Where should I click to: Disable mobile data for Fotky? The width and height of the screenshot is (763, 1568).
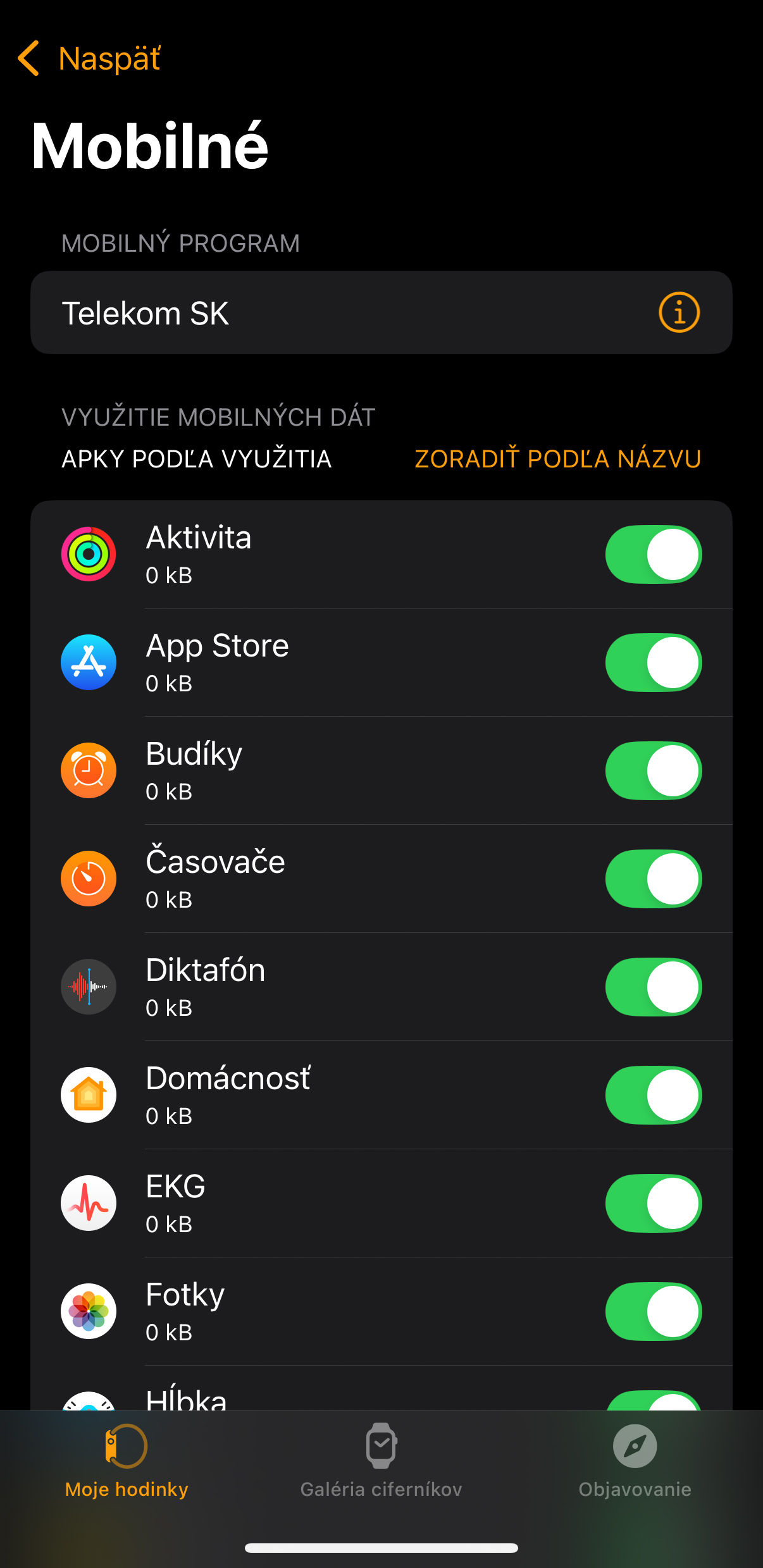(654, 1312)
